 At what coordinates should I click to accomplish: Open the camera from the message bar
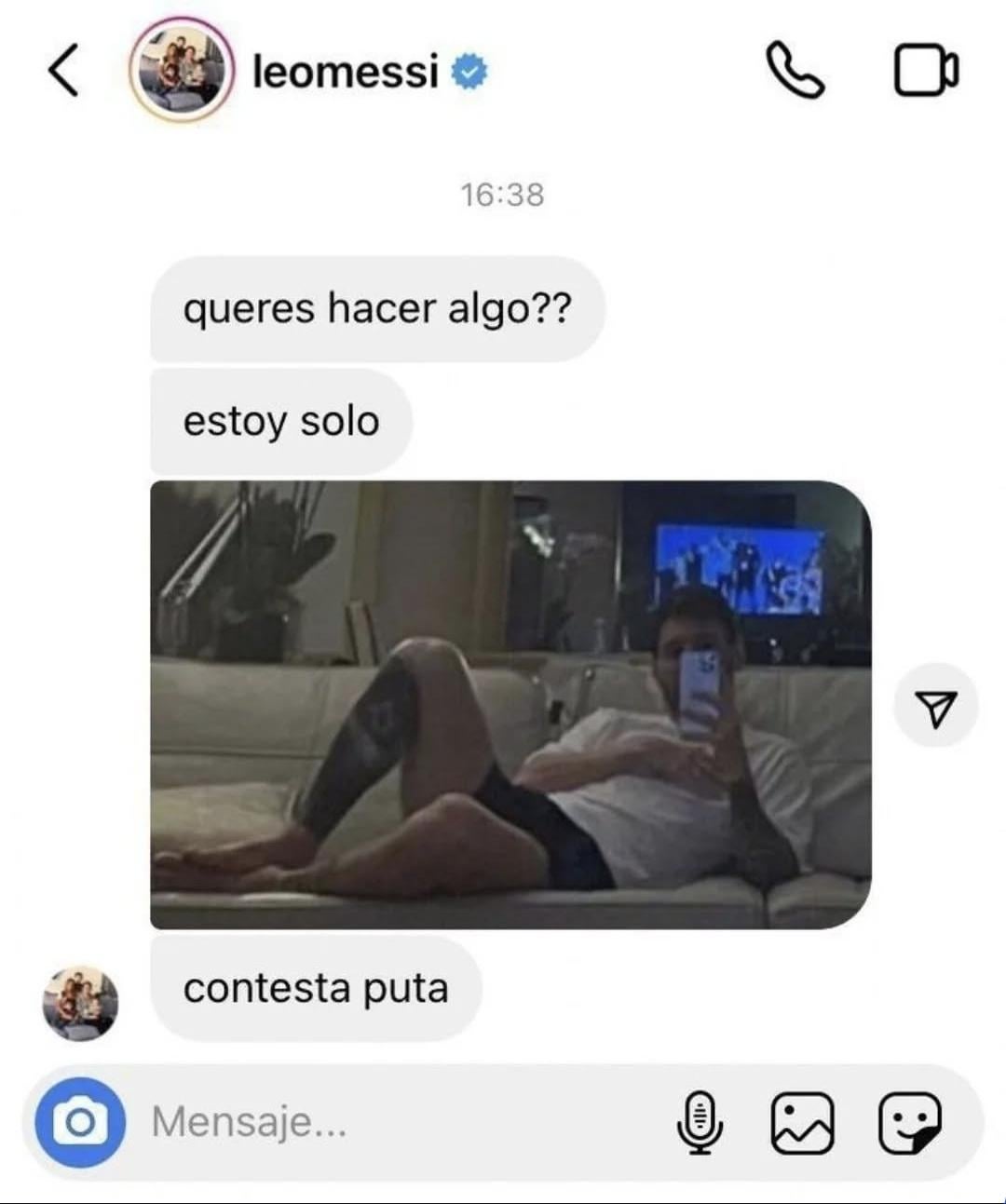coord(80,1122)
